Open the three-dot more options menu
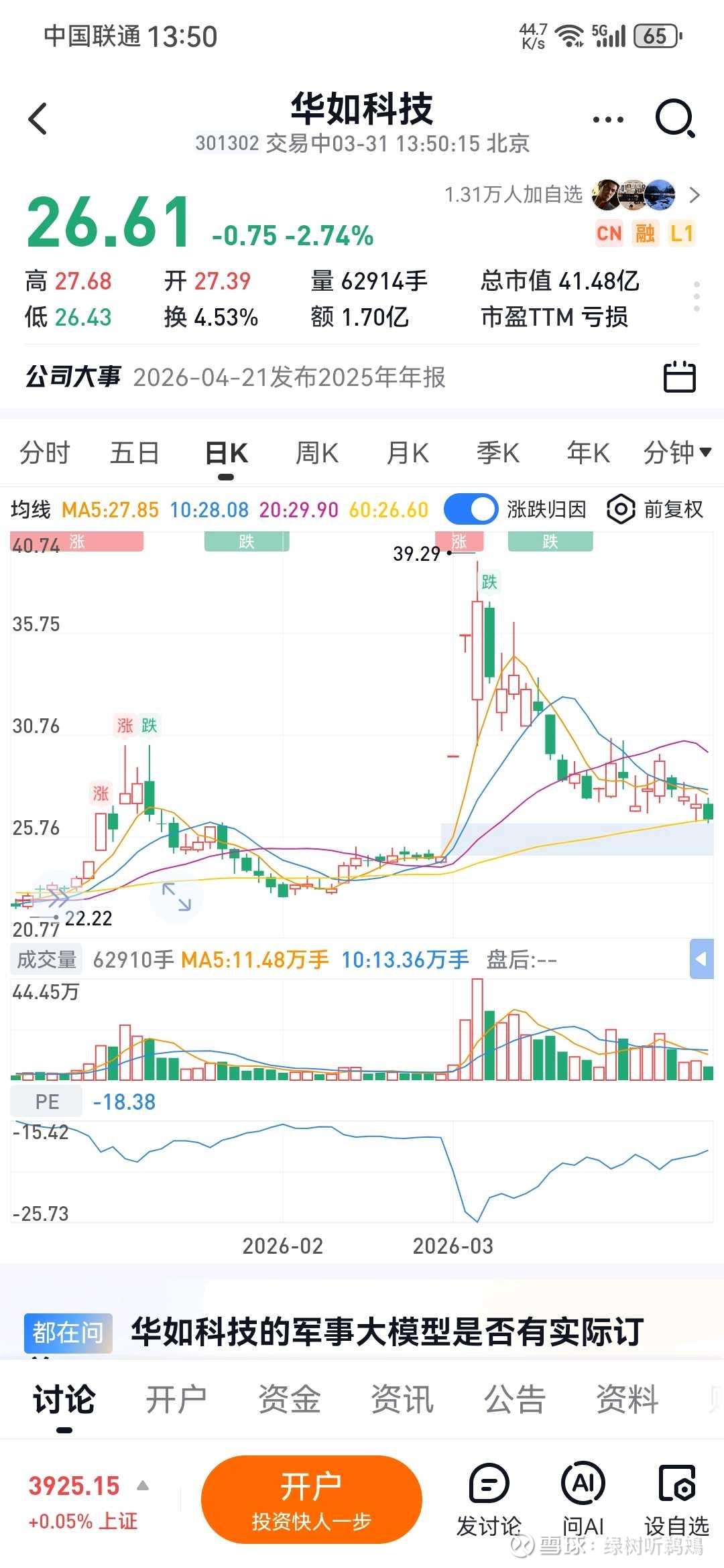724x1568 pixels. 608,120
